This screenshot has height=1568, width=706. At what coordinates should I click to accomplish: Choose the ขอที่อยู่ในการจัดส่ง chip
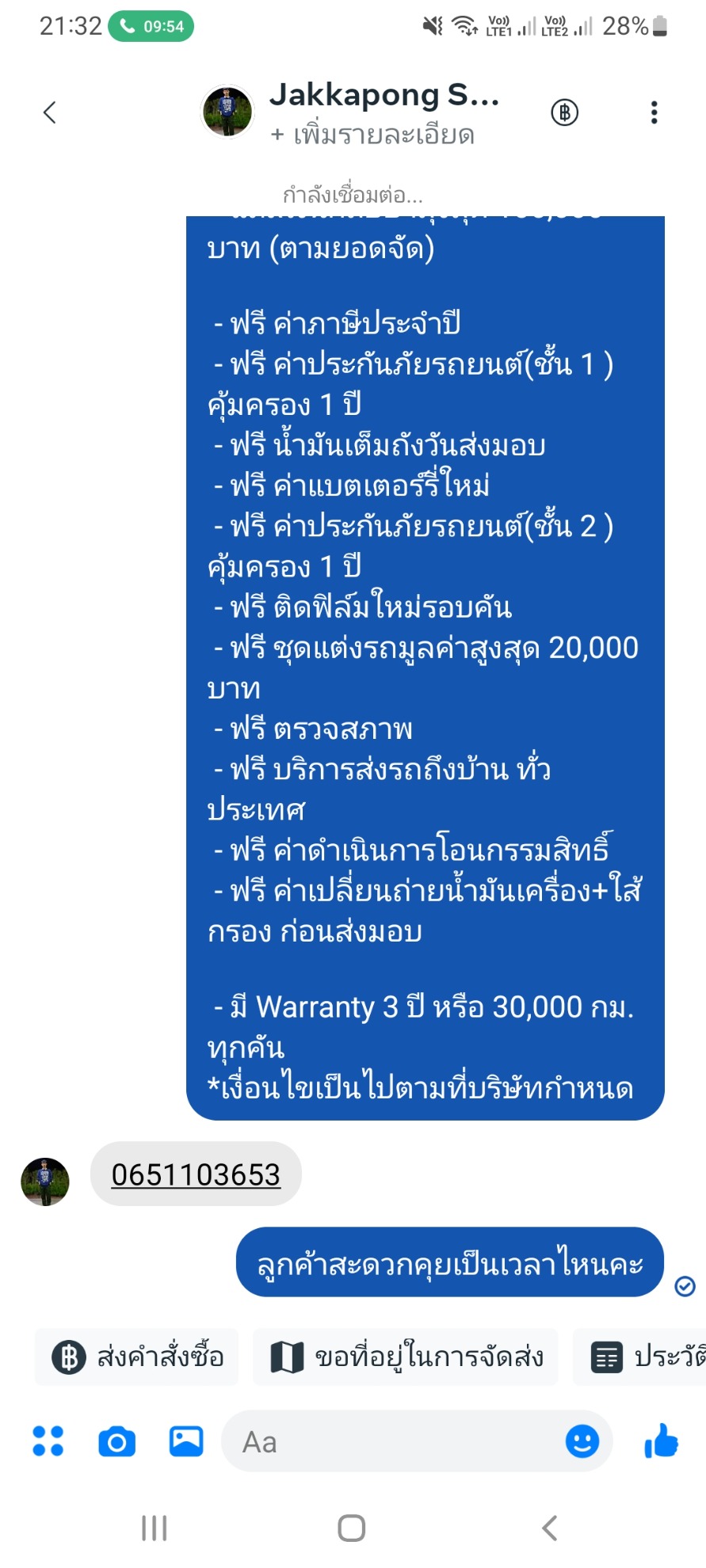tap(406, 1357)
